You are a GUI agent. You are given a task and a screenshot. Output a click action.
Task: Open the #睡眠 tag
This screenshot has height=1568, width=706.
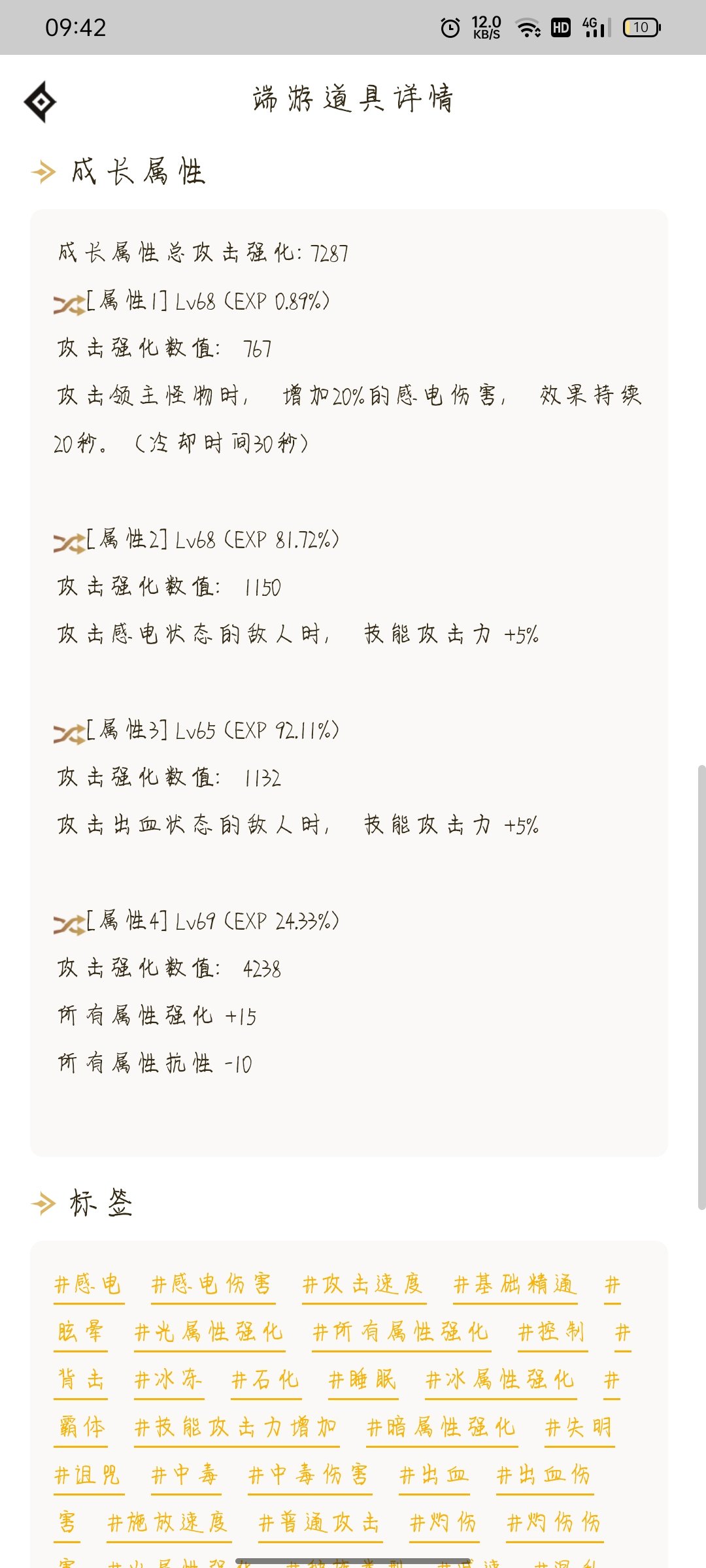[363, 1380]
